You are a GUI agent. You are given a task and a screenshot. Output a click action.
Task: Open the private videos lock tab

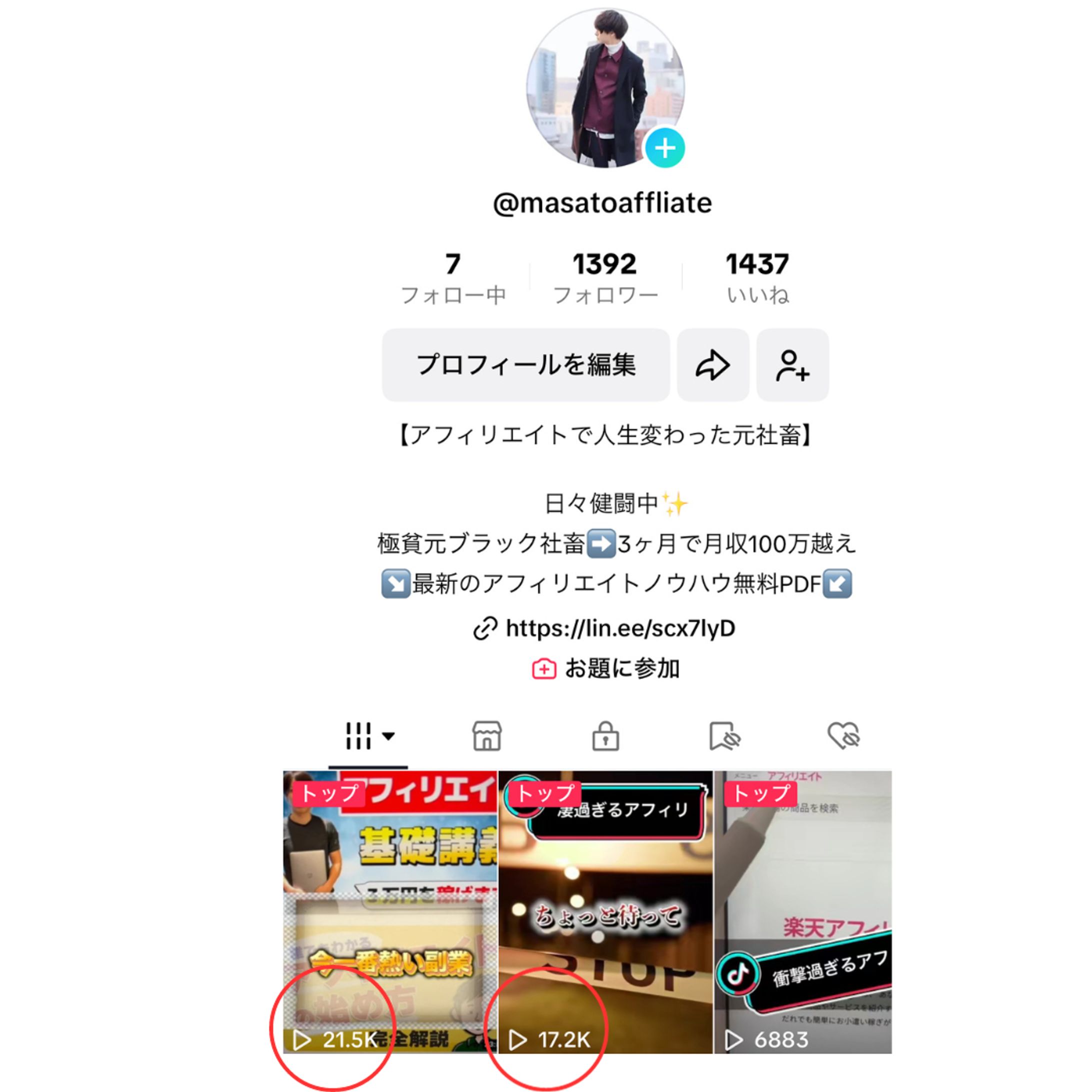click(x=605, y=736)
